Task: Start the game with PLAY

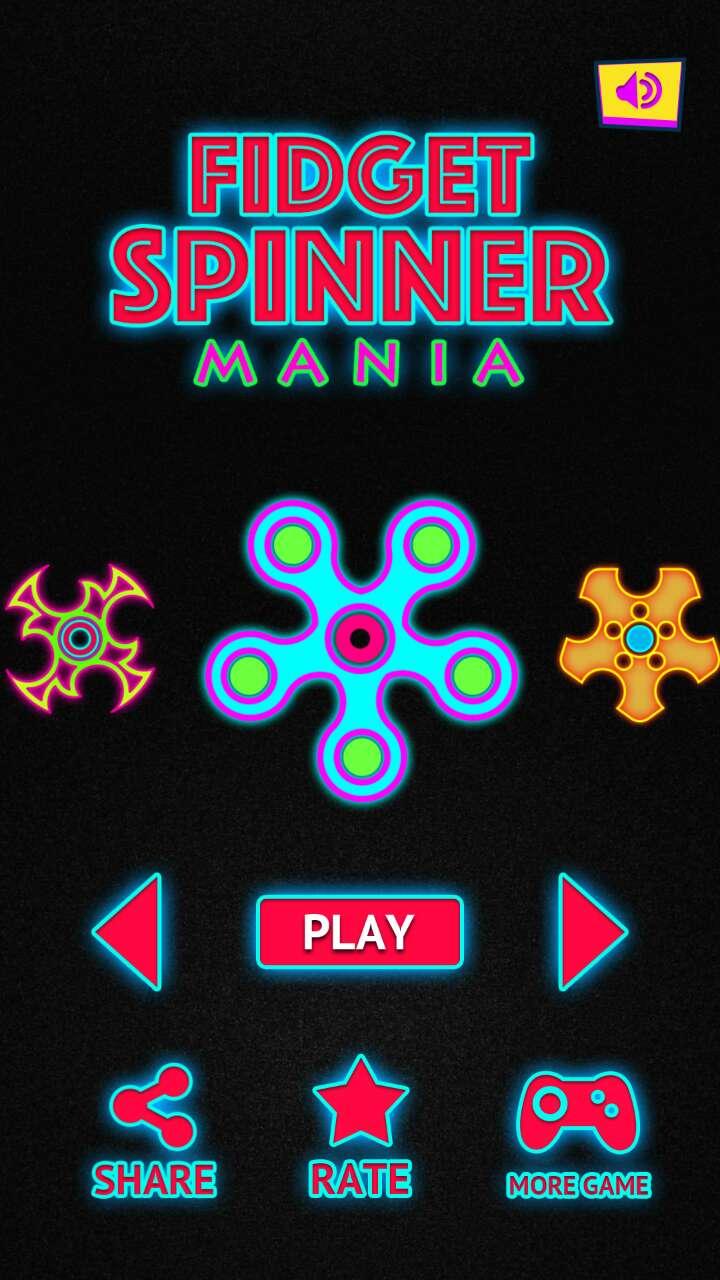Action: [x=360, y=932]
